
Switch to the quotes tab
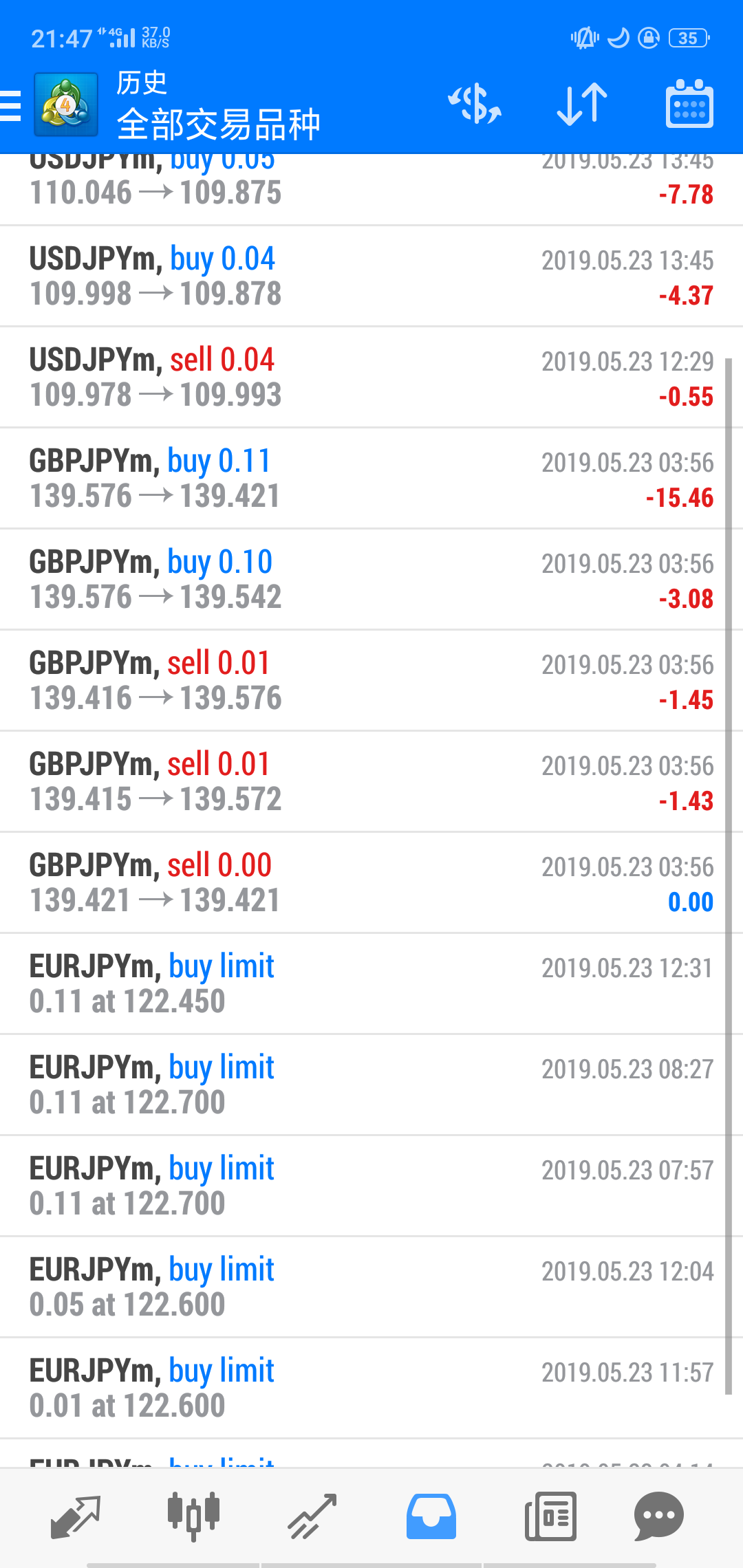tap(76, 1516)
